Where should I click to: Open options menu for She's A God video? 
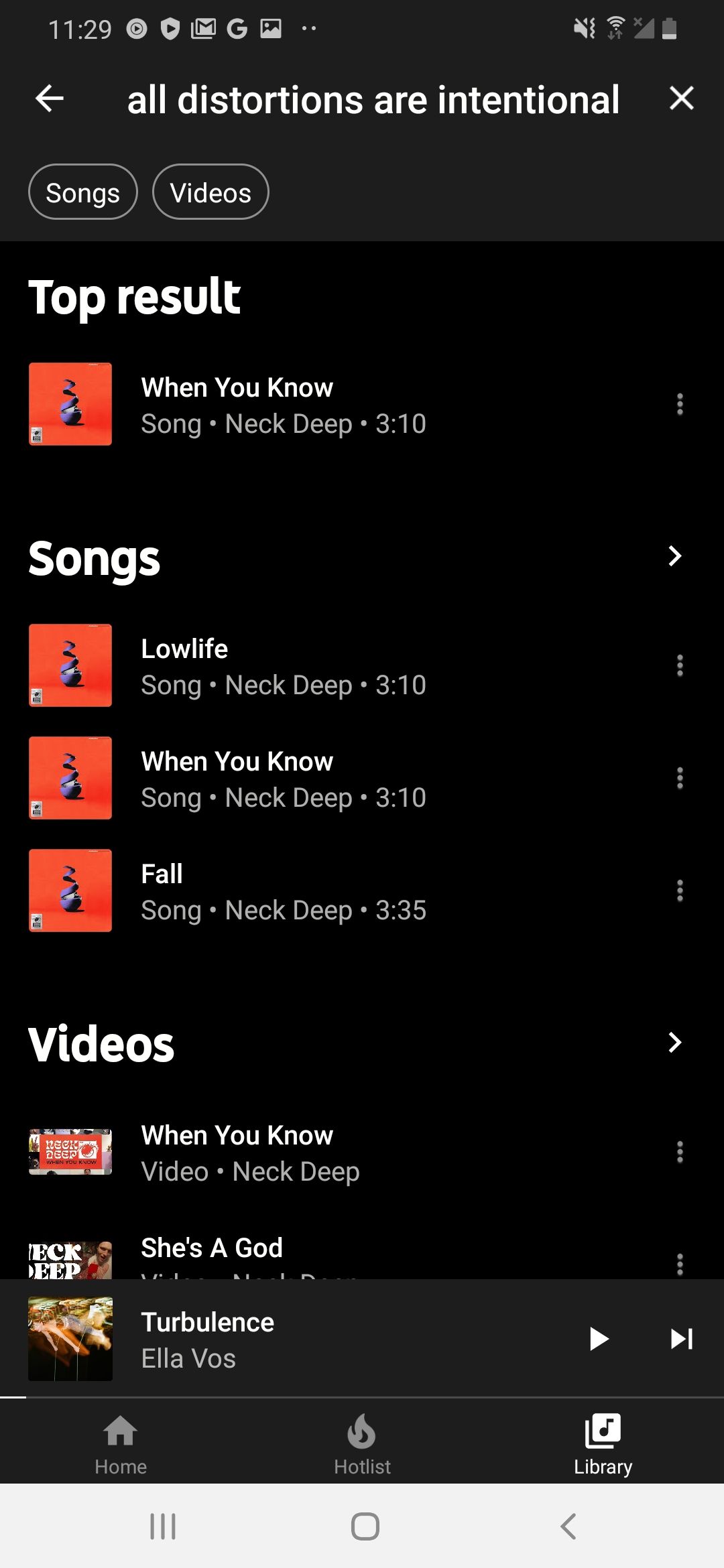679,1264
